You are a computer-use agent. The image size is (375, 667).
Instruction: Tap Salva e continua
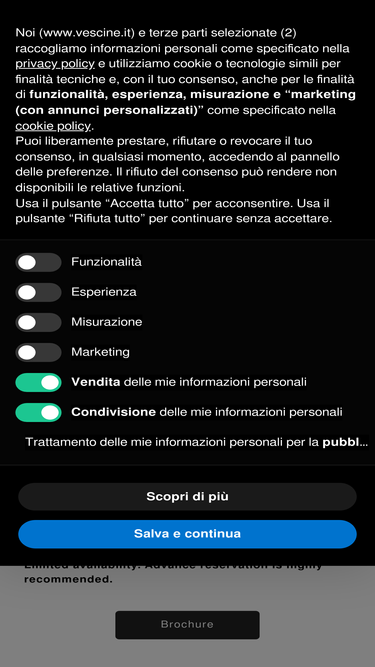coord(187,534)
